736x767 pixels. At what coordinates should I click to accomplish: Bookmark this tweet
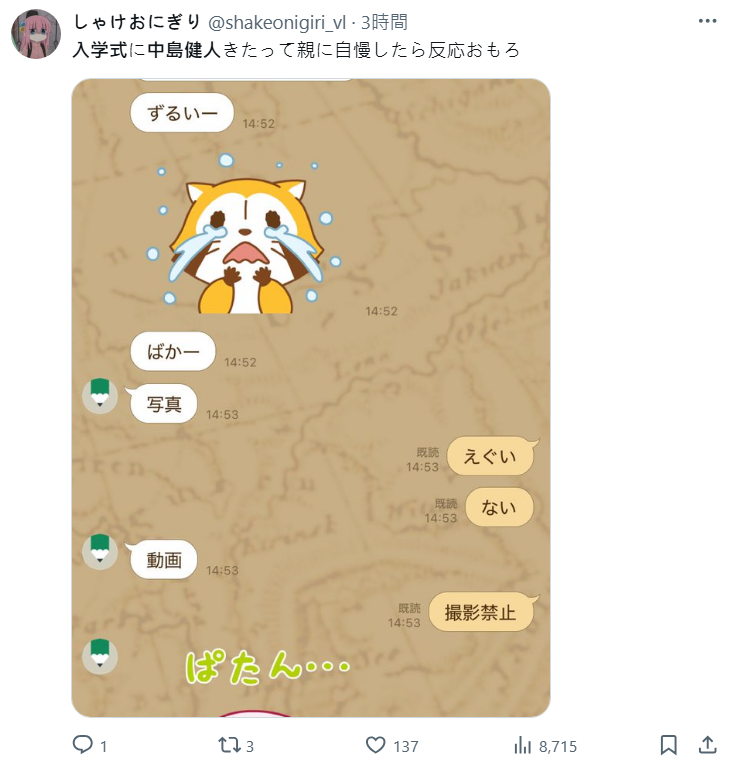(669, 745)
